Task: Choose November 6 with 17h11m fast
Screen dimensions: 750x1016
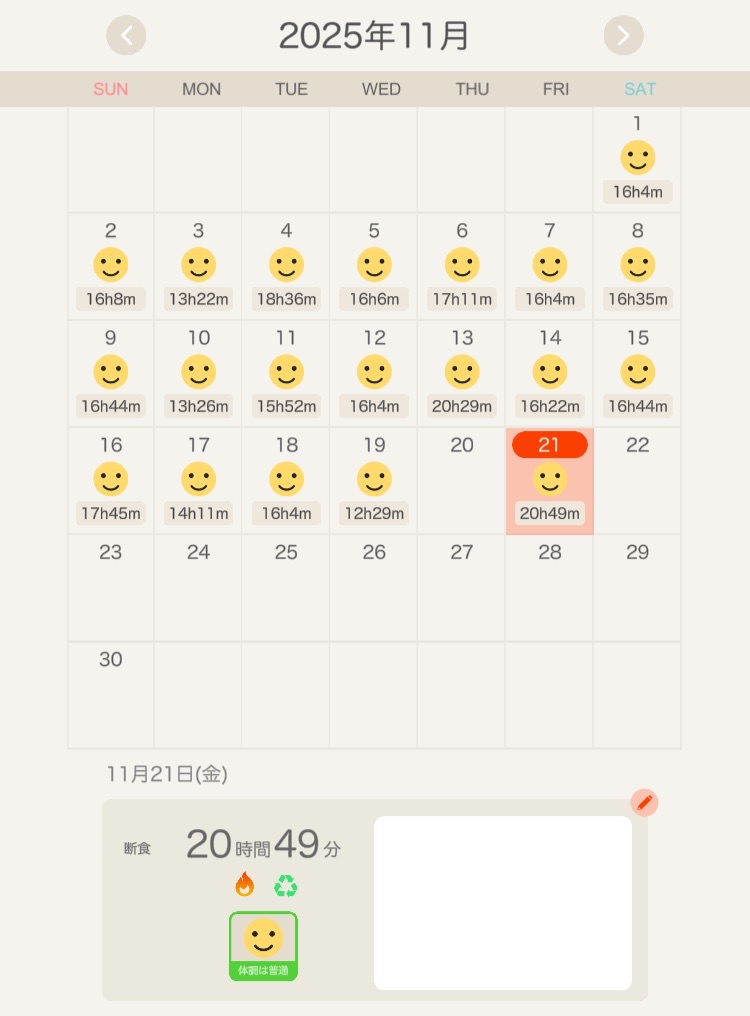Action: (x=462, y=266)
